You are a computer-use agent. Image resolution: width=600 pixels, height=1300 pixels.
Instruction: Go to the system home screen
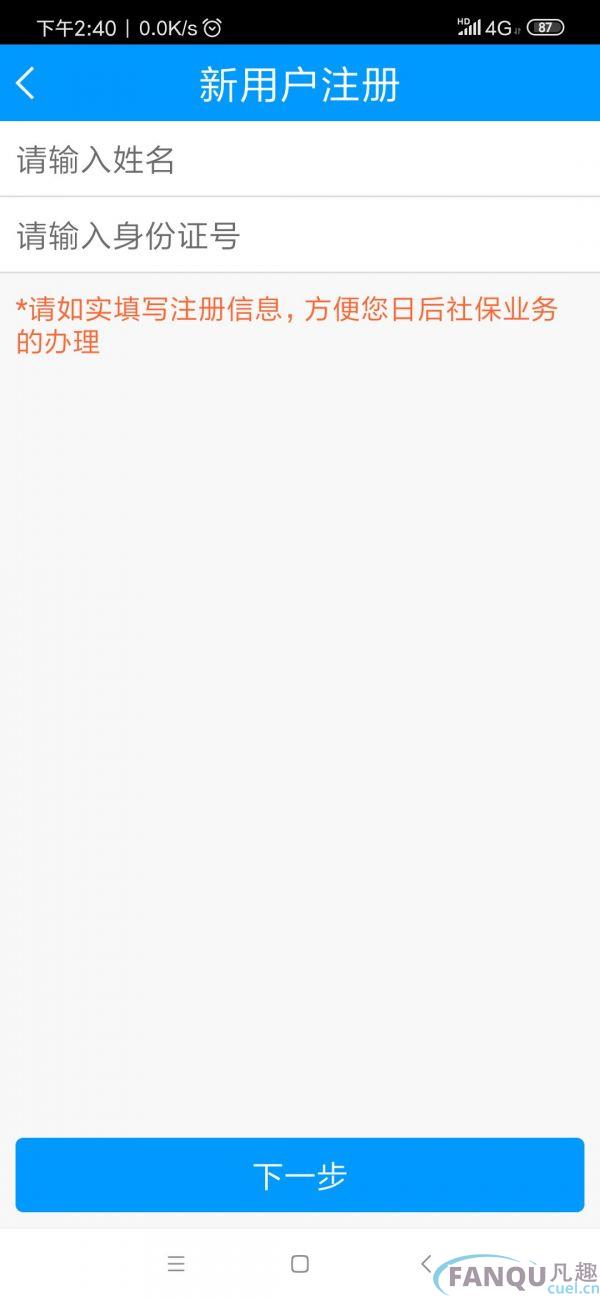(x=299, y=1264)
